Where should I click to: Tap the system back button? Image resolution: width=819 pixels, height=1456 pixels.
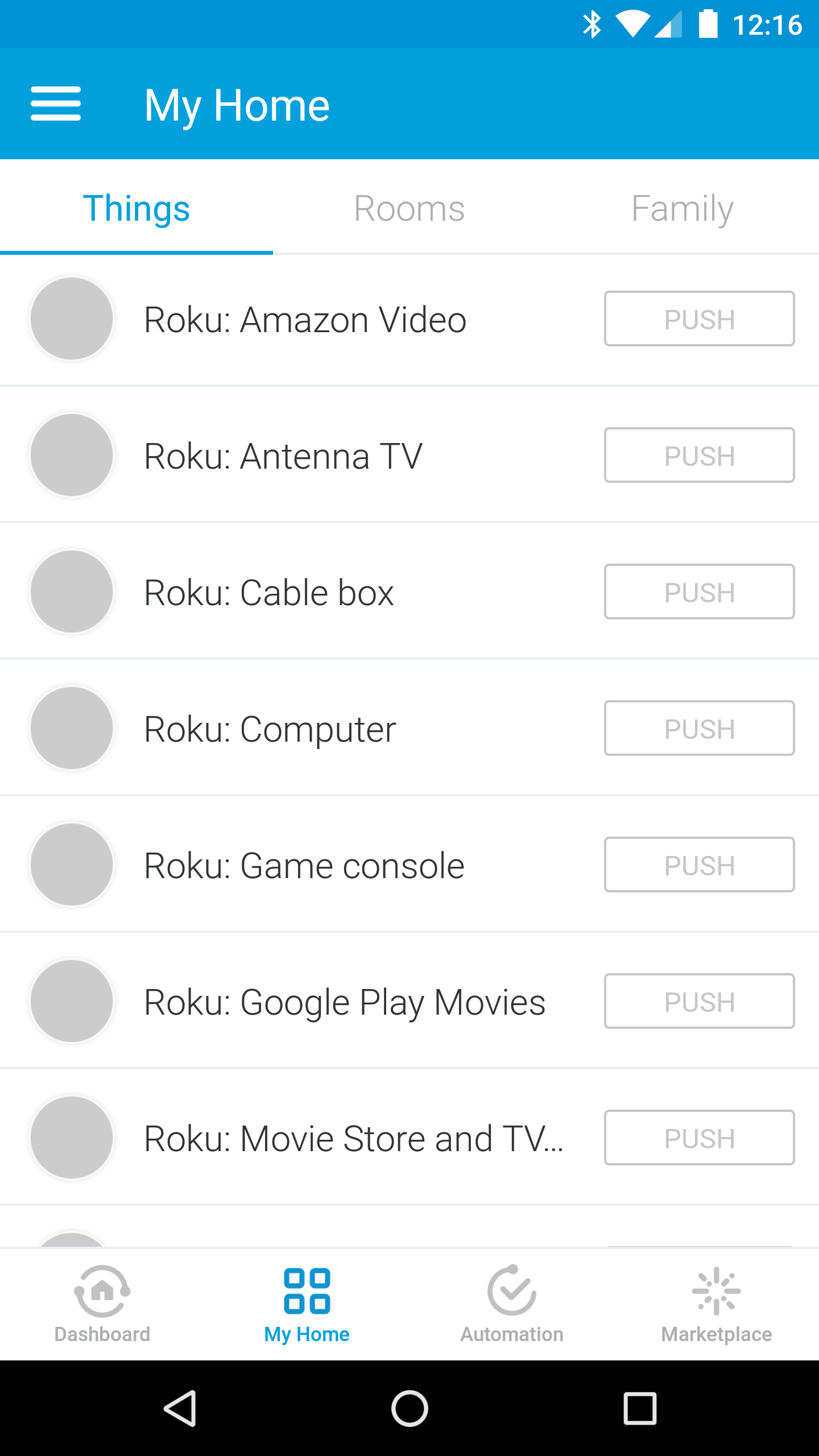pyautogui.click(x=180, y=1408)
